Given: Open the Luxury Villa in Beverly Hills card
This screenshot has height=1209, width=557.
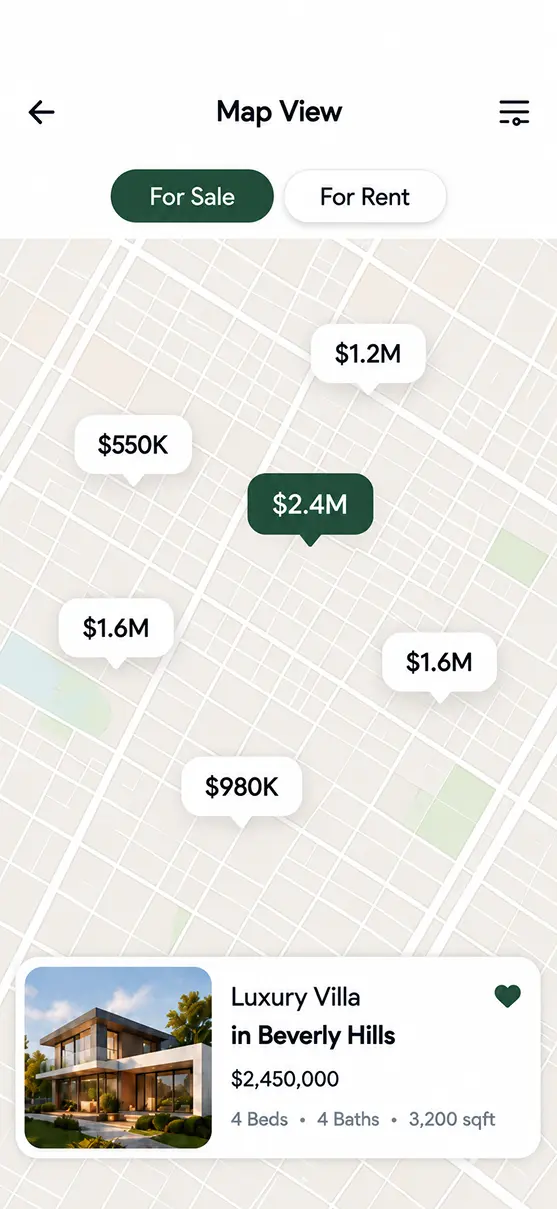Looking at the screenshot, I should [278, 1057].
